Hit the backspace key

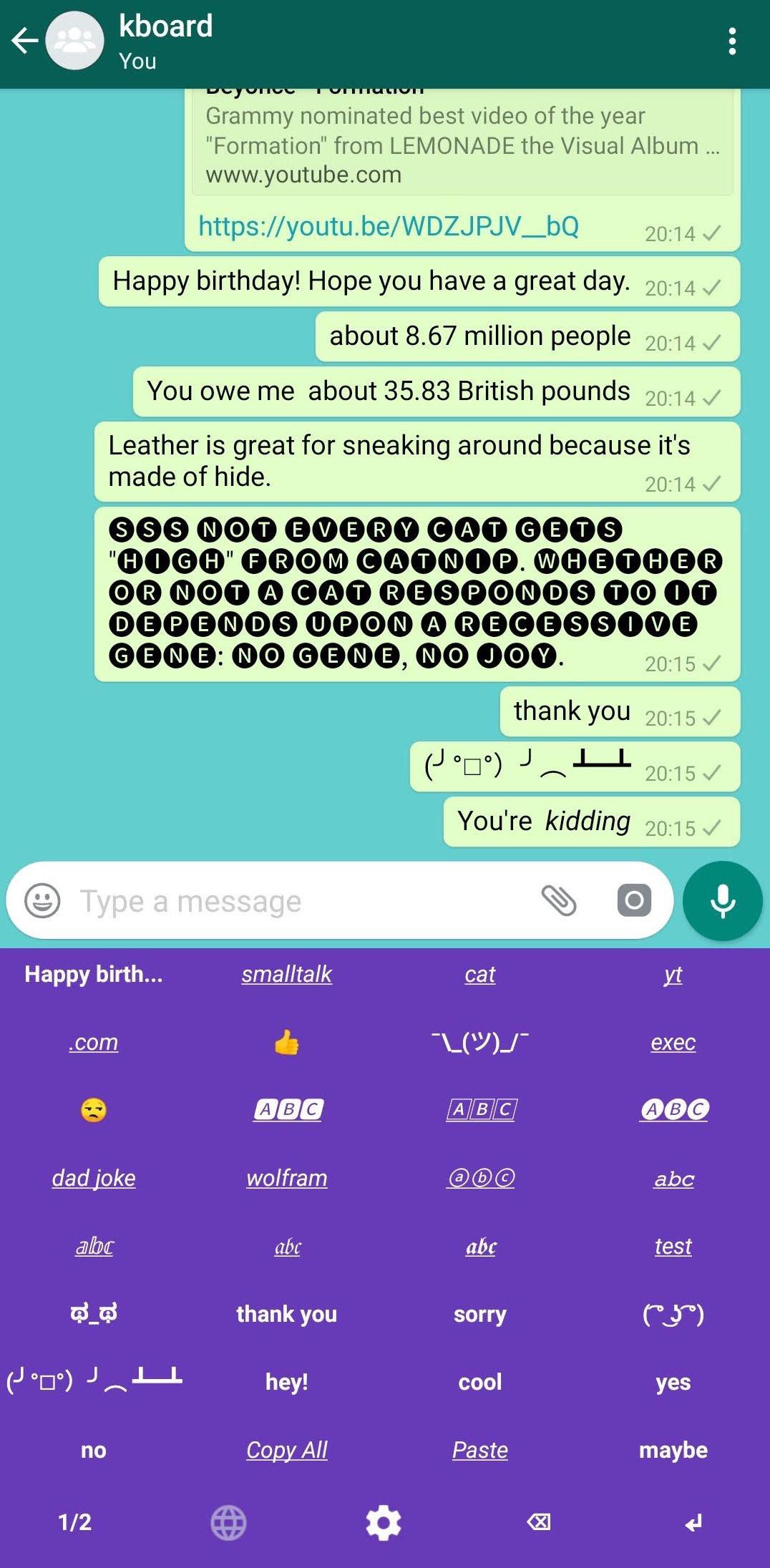pyautogui.click(x=539, y=1522)
